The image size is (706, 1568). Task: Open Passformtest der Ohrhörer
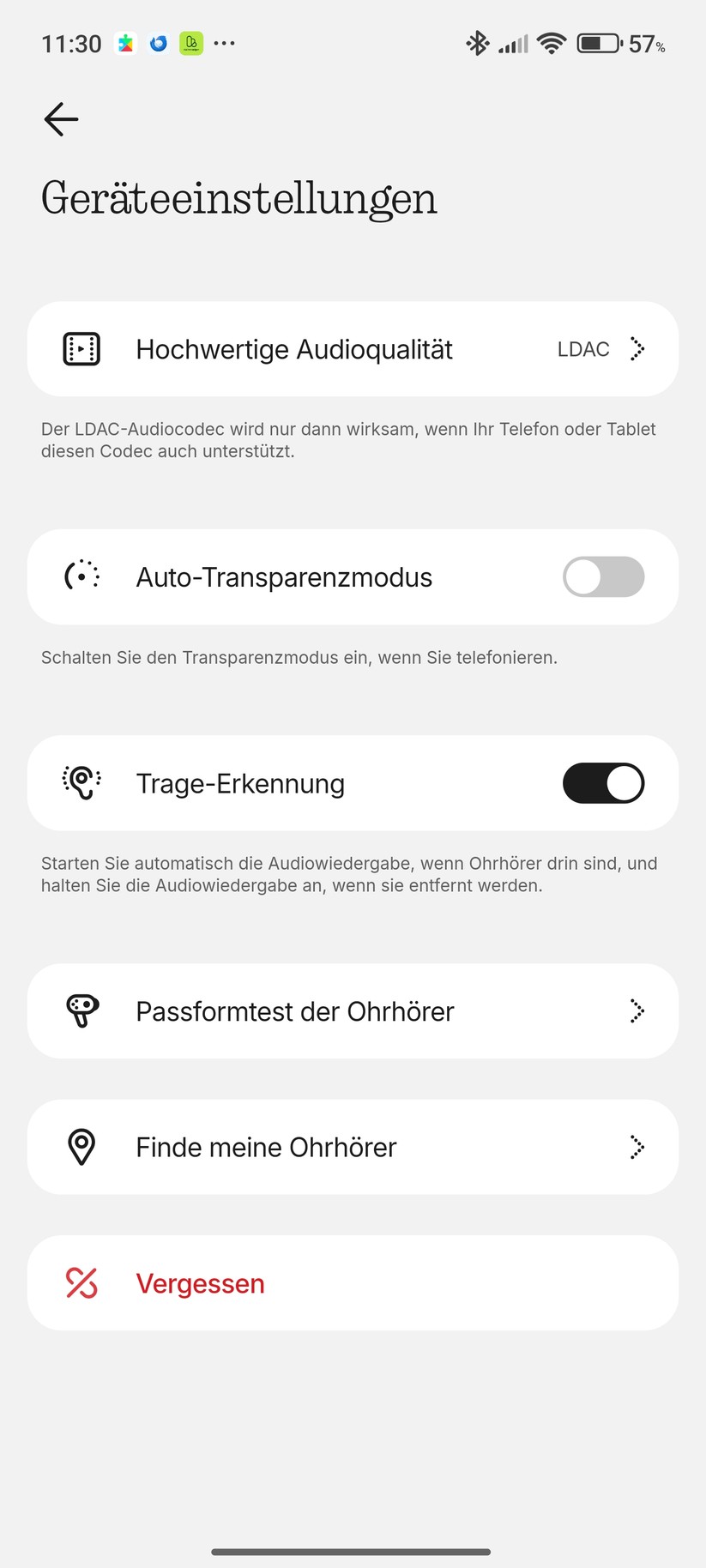[353, 1011]
